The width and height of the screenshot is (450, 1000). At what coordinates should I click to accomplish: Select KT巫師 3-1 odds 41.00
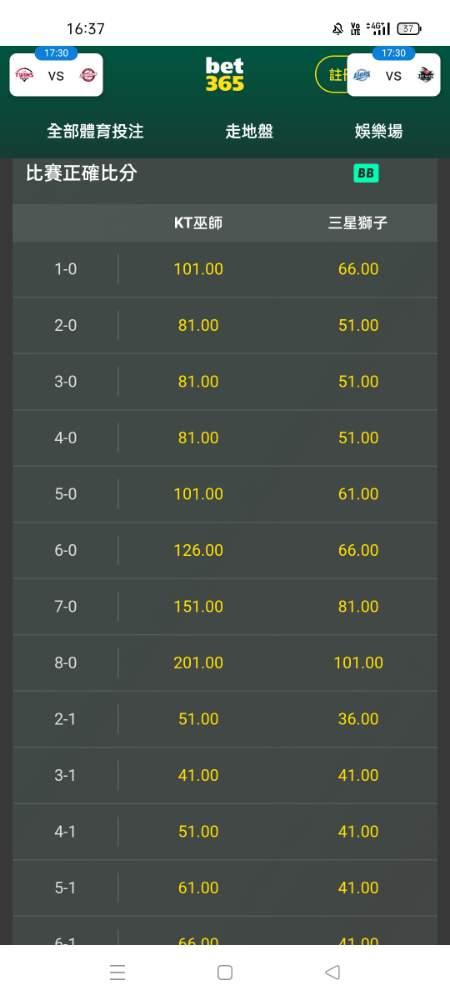coord(198,776)
